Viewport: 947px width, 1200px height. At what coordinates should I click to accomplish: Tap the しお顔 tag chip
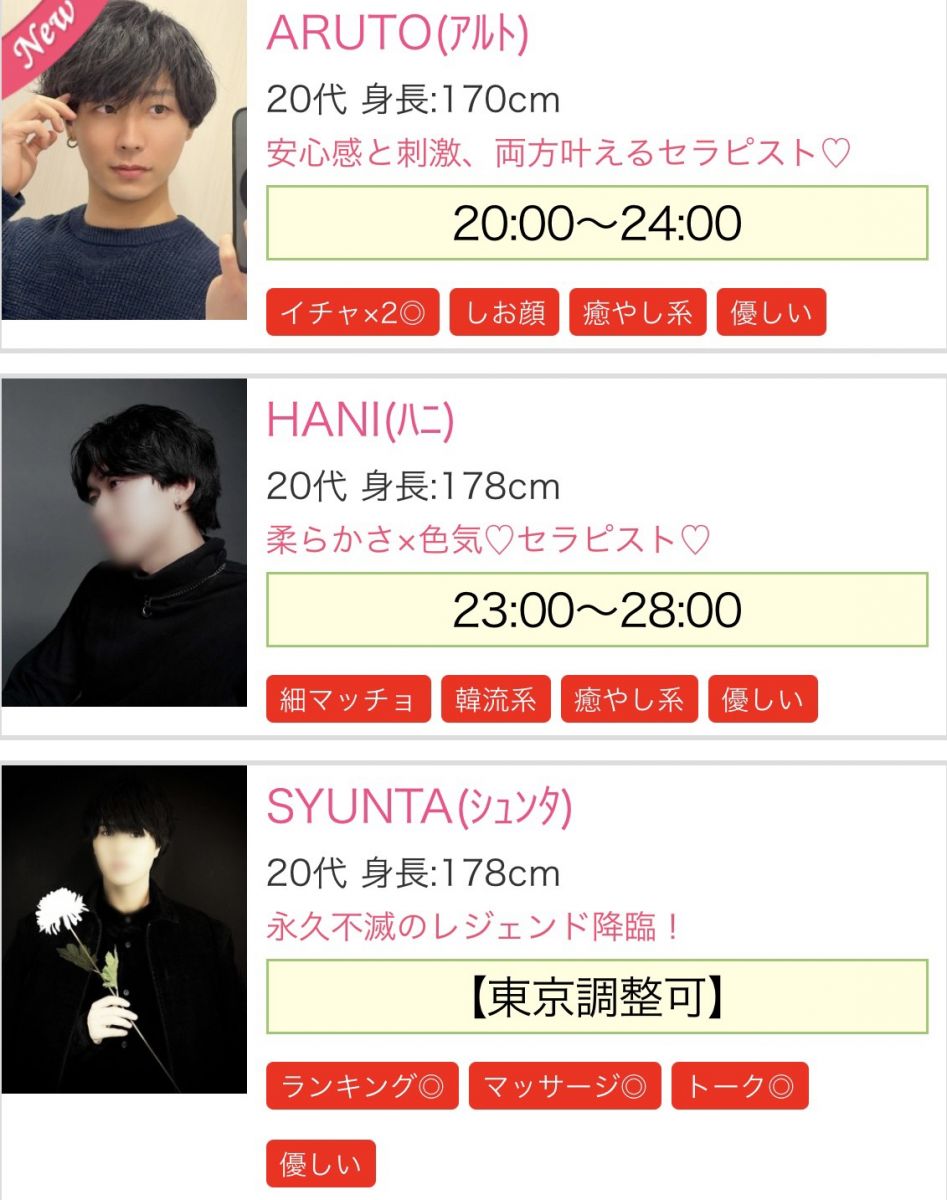tap(504, 312)
